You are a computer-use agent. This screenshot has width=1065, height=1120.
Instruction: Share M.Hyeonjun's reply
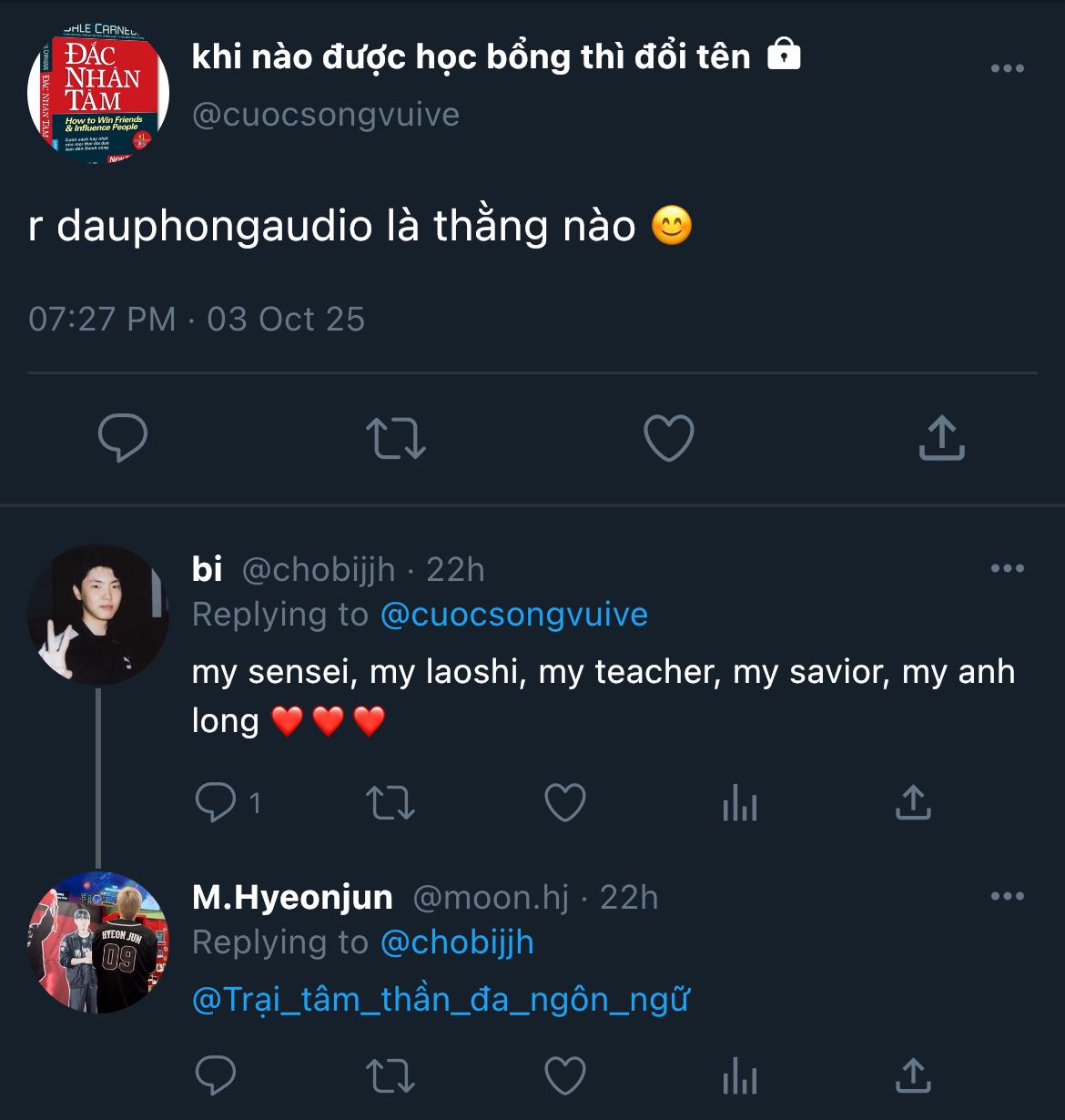tap(913, 1076)
